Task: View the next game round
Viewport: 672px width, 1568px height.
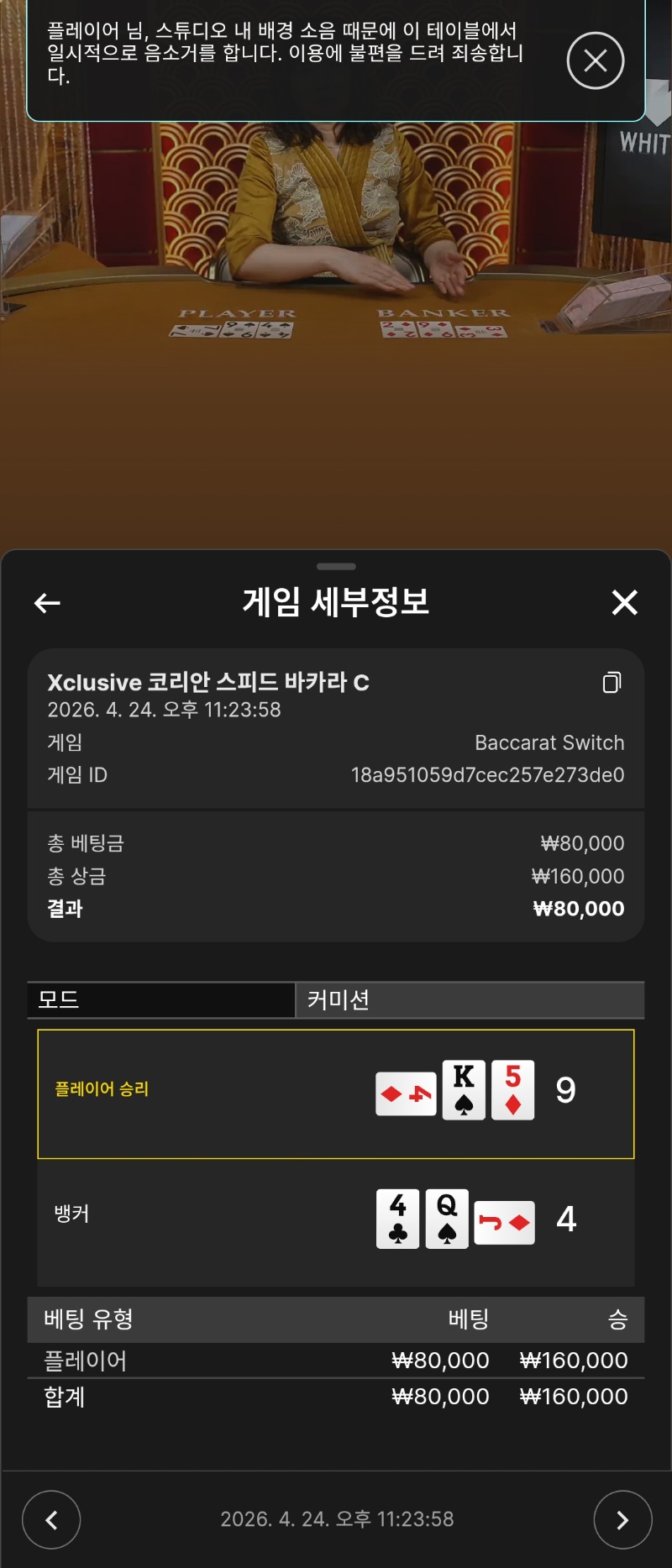Action: [622, 1519]
